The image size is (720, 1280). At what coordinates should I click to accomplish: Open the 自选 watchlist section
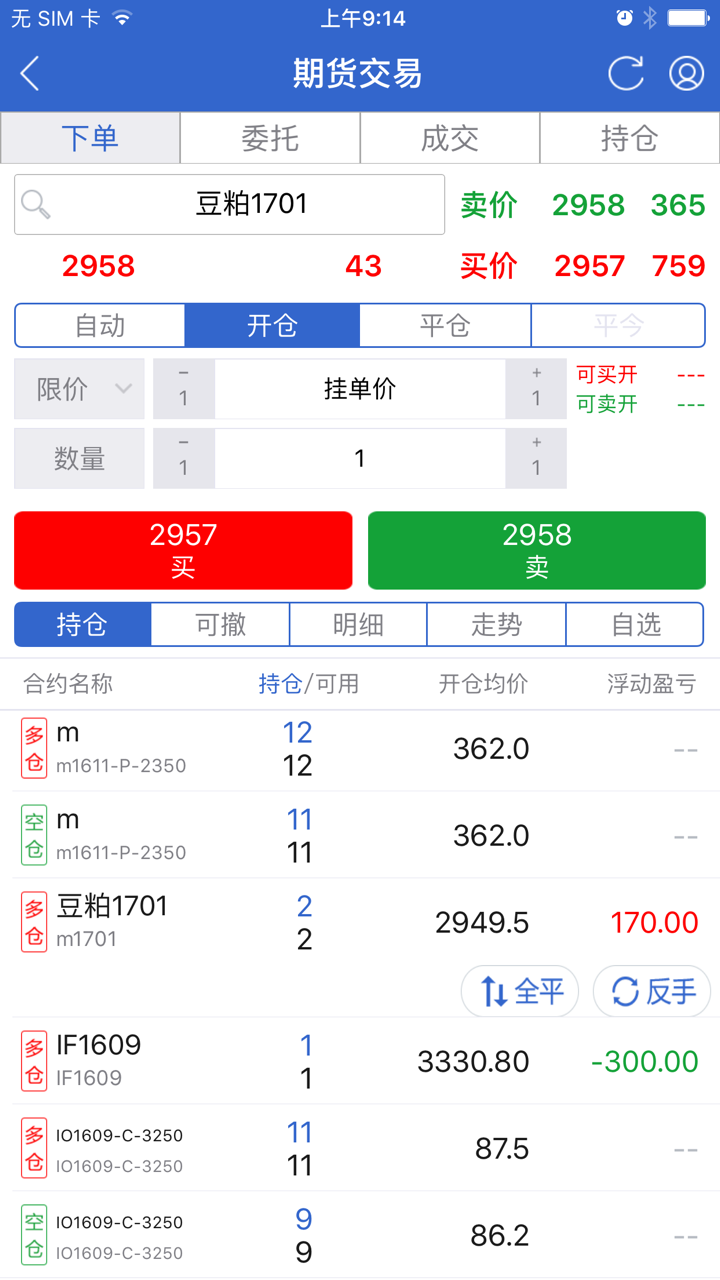tap(635, 625)
